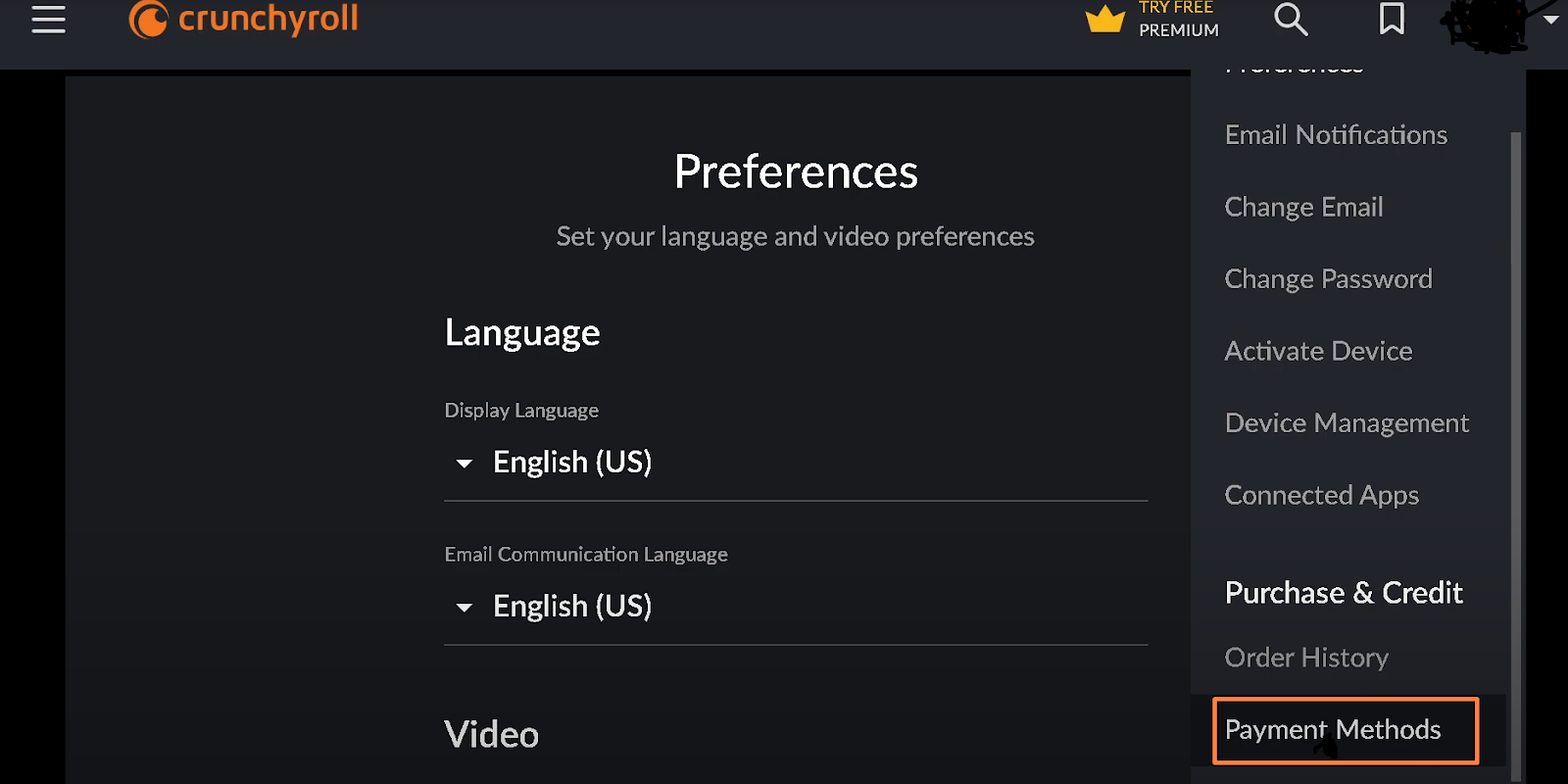View Connected Apps
This screenshot has width=1568, height=784.
[1321, 495]
